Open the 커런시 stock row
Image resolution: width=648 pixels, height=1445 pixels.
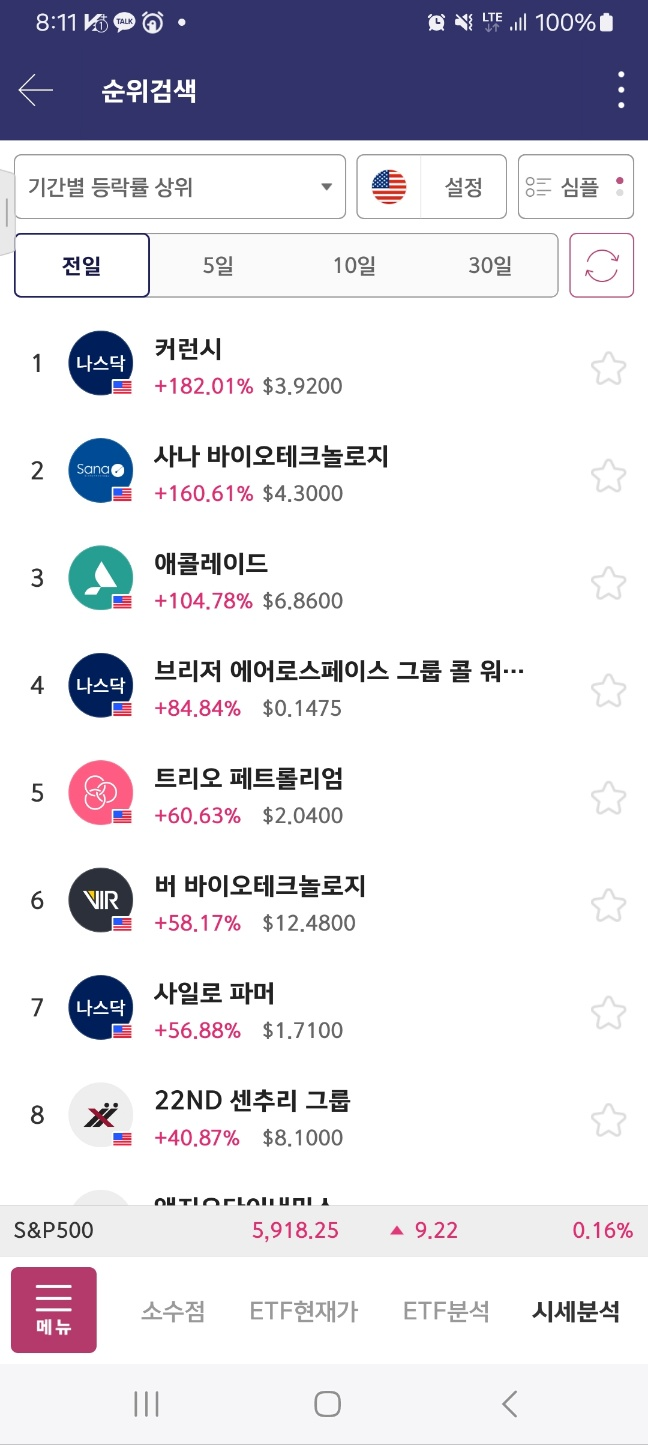[x=324, y=365]
